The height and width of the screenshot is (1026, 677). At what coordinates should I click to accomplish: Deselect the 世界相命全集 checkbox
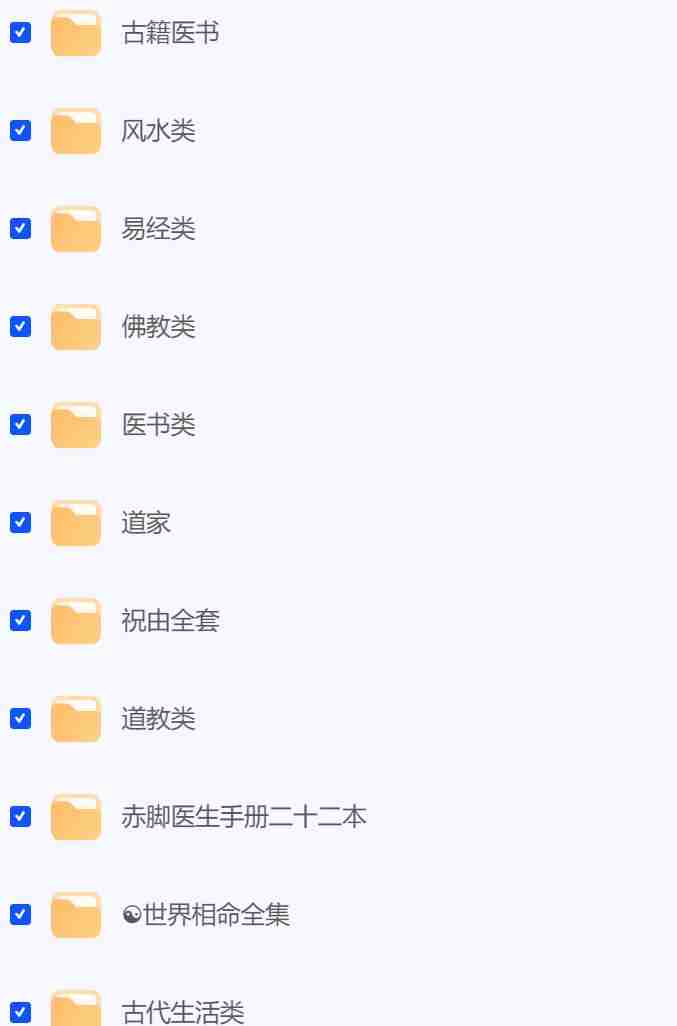coord(20,915)
